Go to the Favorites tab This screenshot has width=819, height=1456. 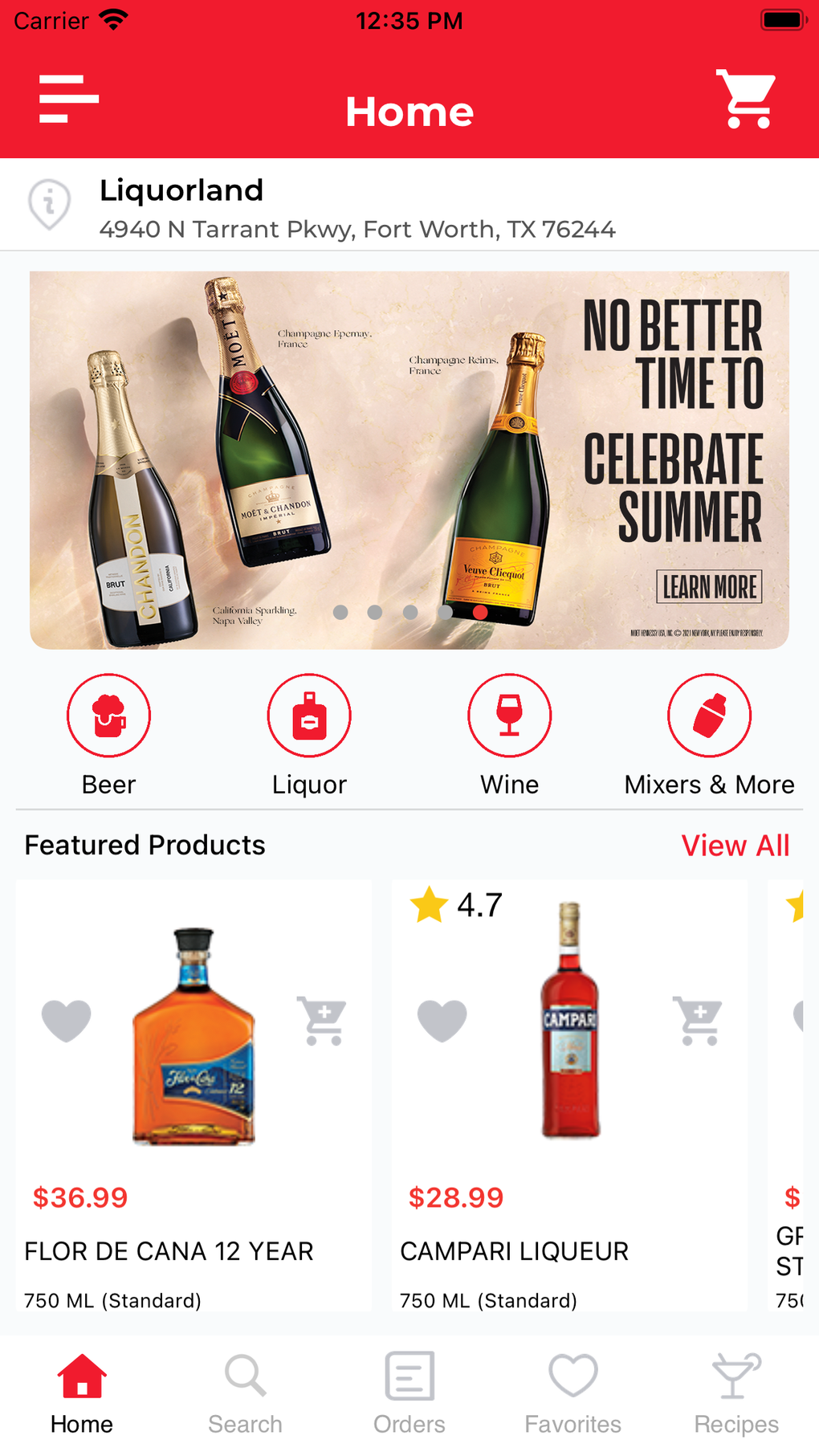tap(573, 1393)
